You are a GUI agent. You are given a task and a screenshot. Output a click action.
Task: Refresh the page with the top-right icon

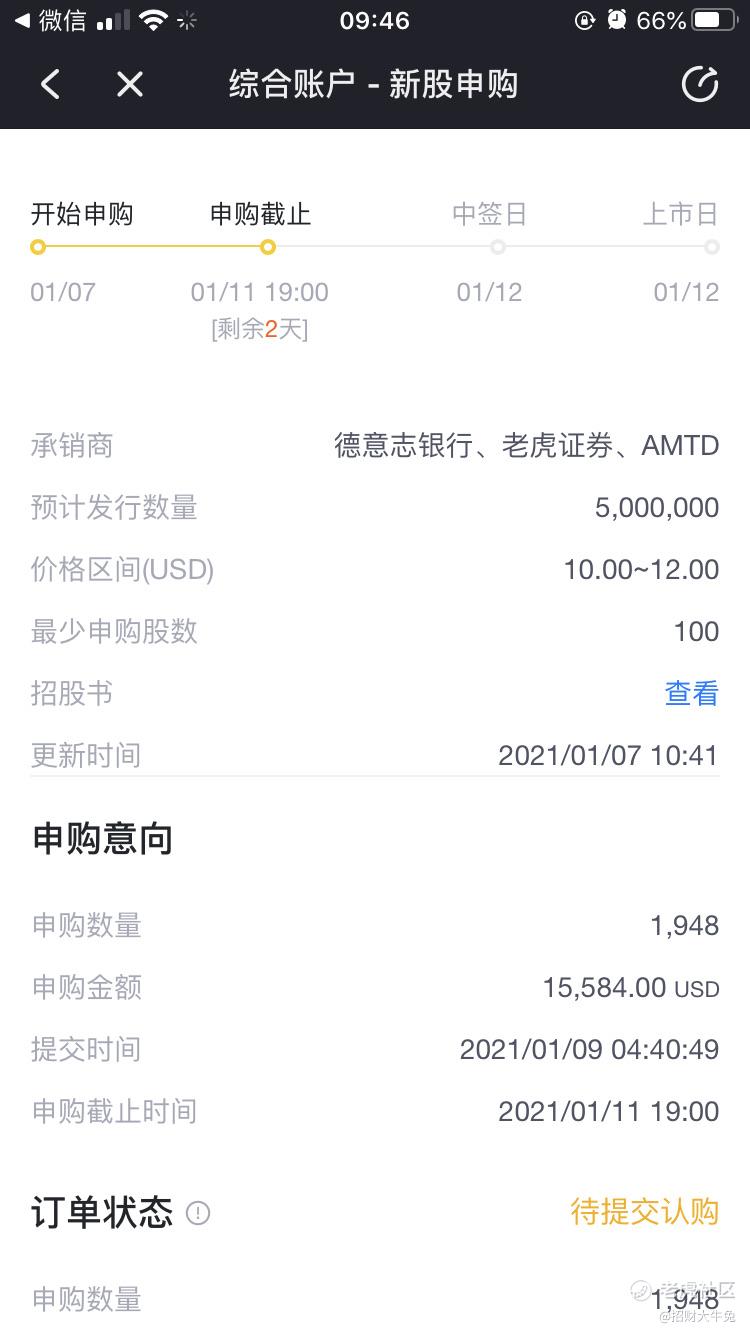point(700,85)
